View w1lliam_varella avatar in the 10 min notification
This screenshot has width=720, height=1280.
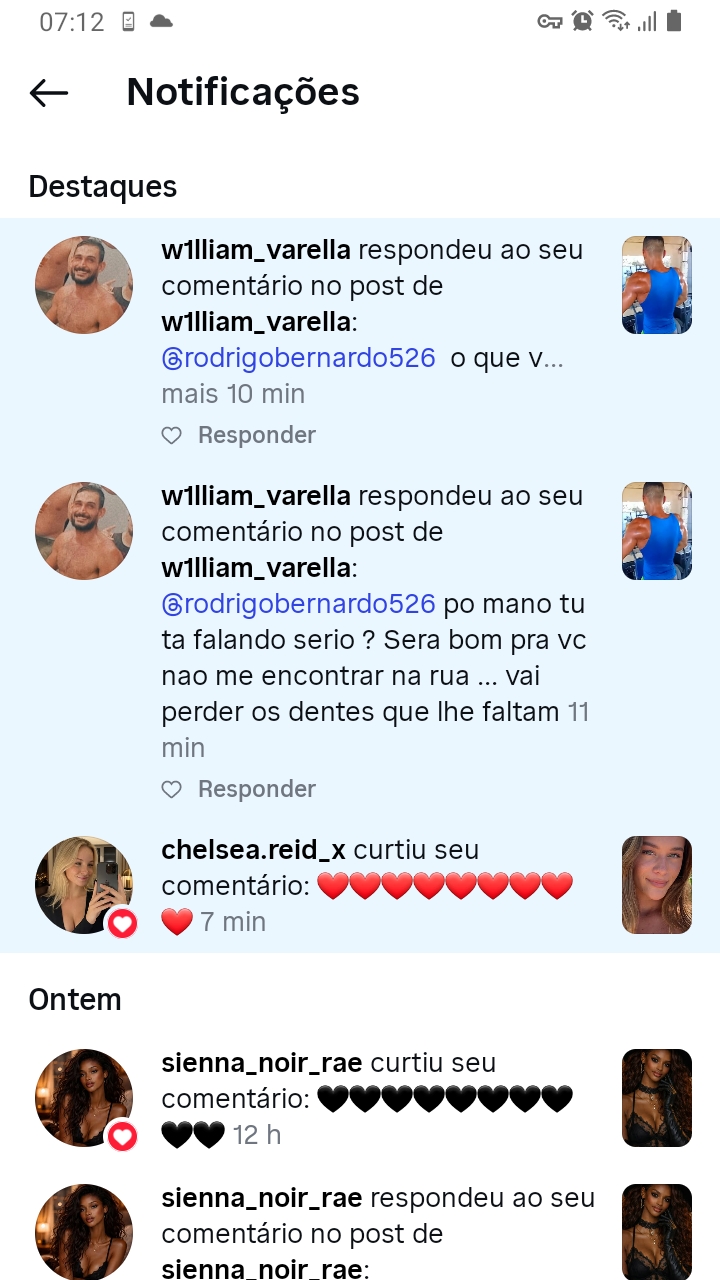pyautogui.click(x=84, y=285)
